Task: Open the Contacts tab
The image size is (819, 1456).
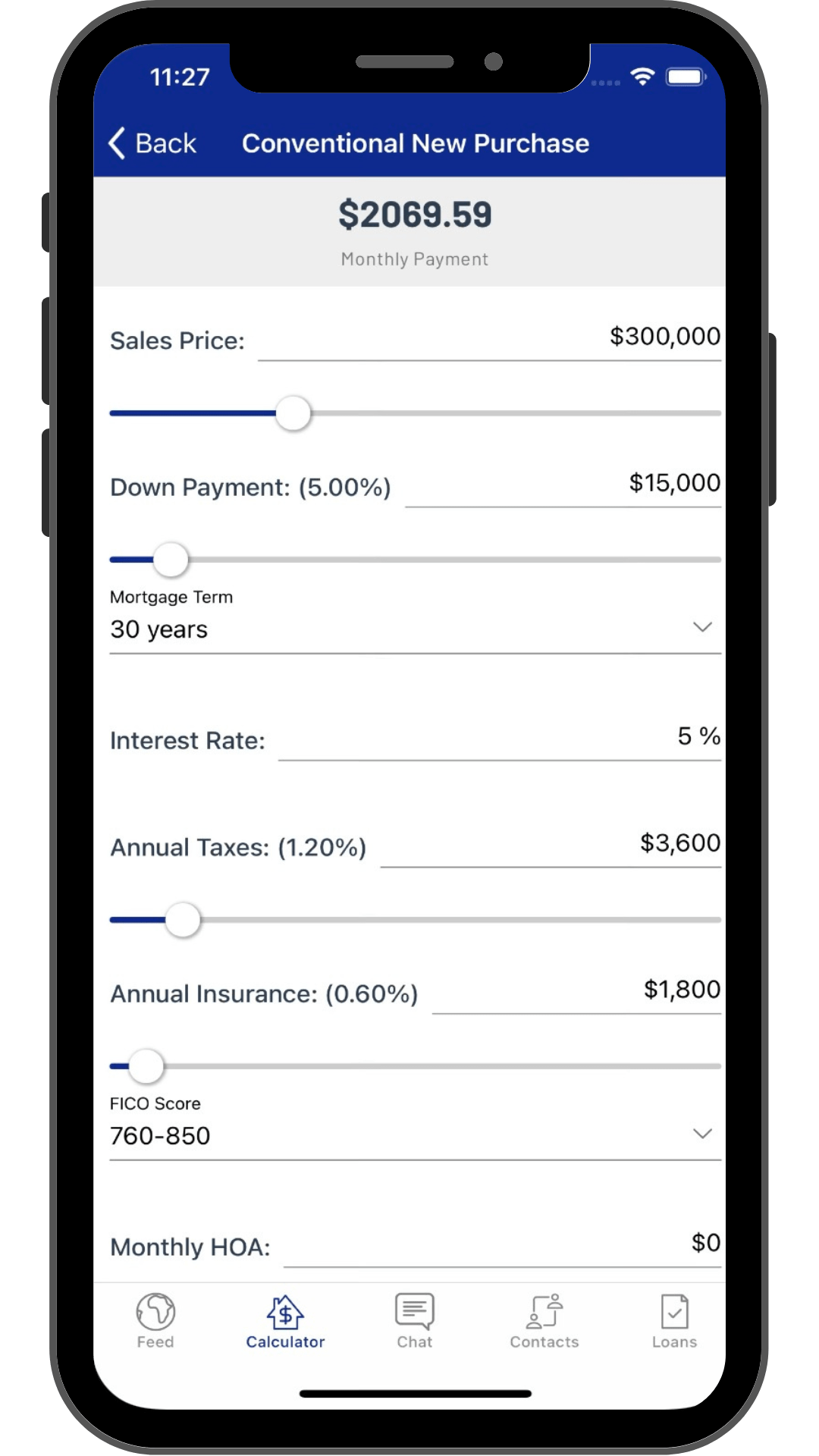Action: pyautogui.click(x=544, y=1321)
